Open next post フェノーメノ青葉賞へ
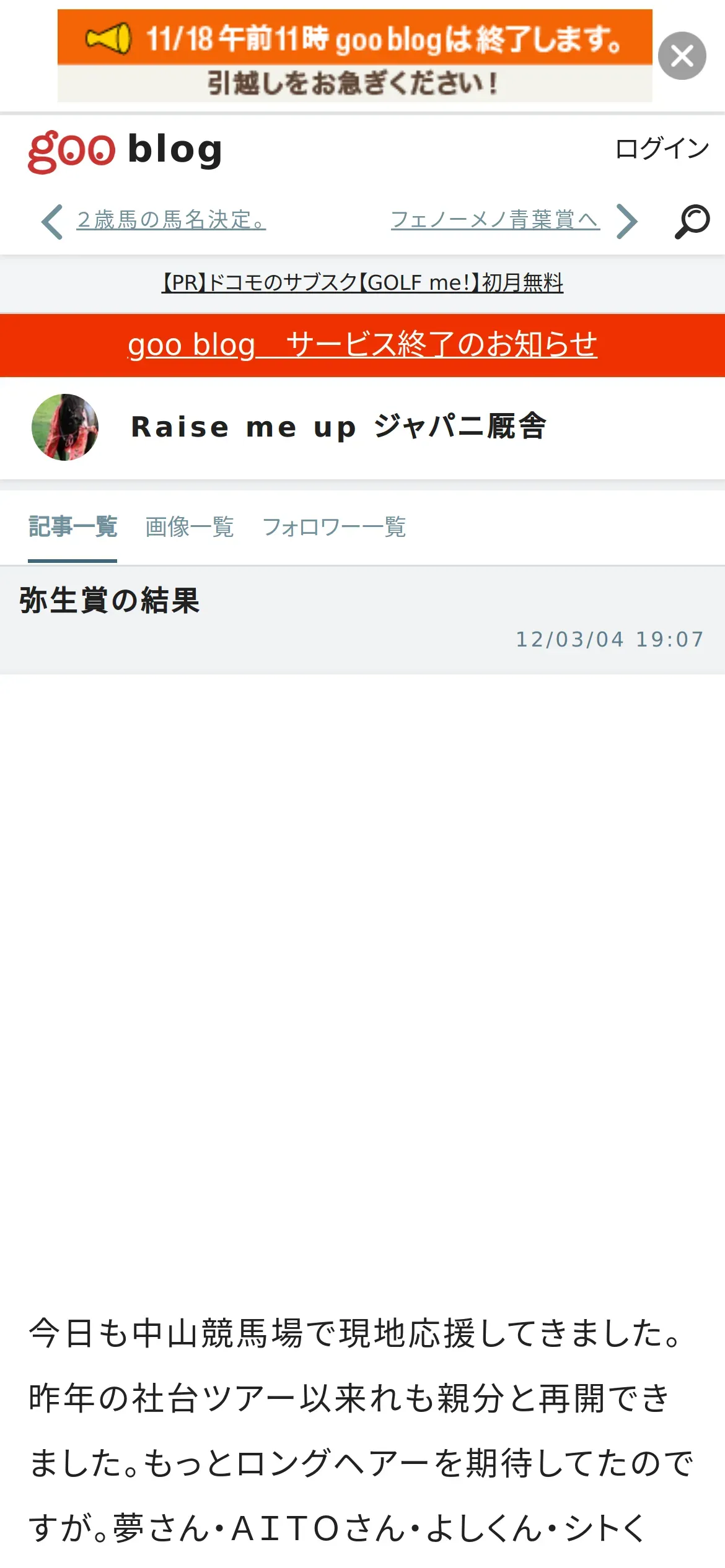This screenshot has height=1568, width=725. tap(495, 220)
